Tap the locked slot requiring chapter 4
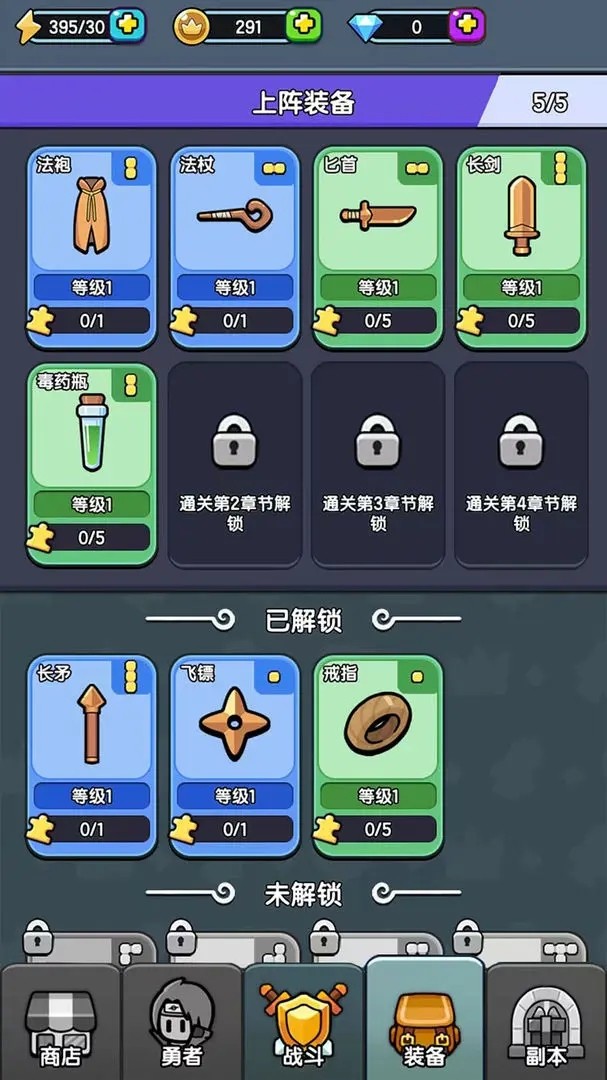The image size is (607, 1080). point(521,463)
